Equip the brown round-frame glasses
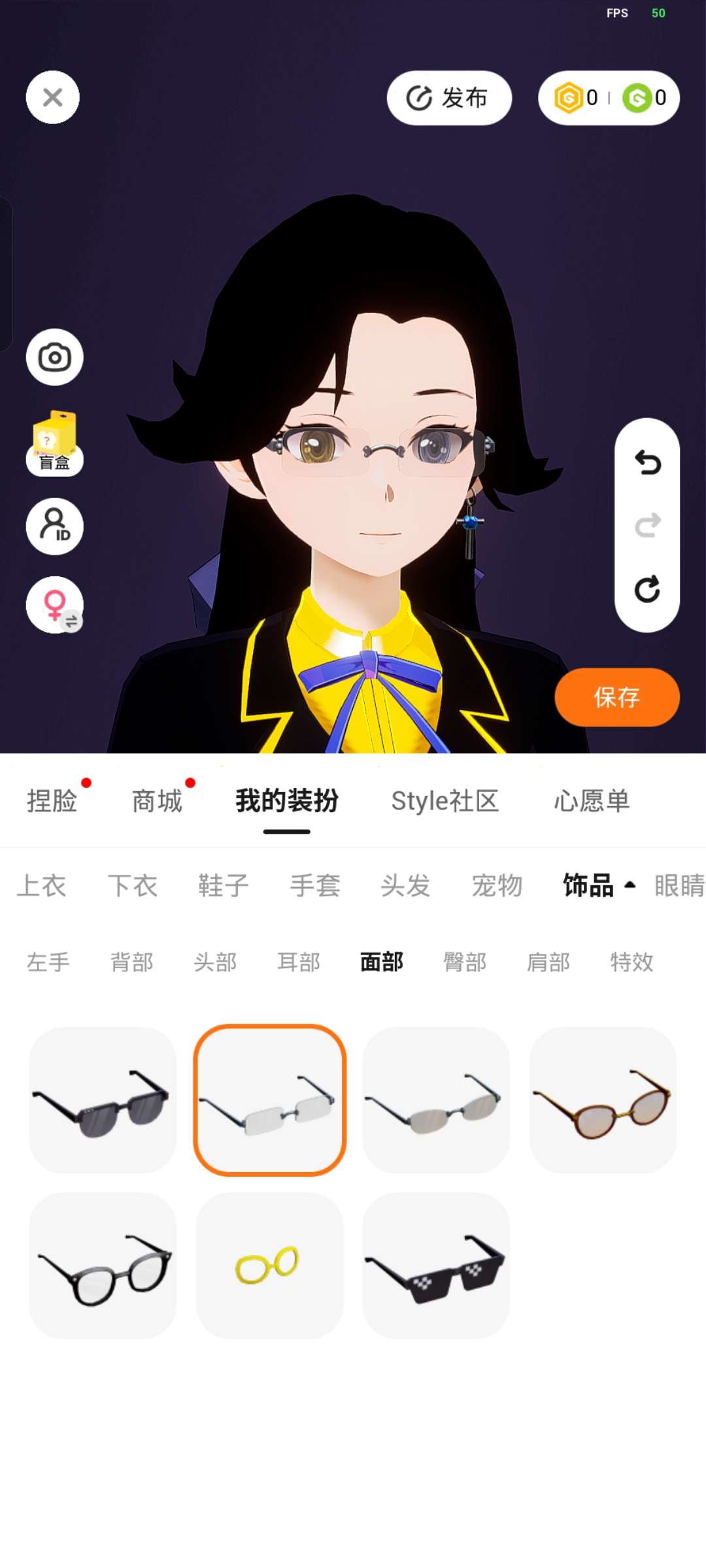Image resolution: width=706 pixels, height=1568 pixels. [602, 1100]
